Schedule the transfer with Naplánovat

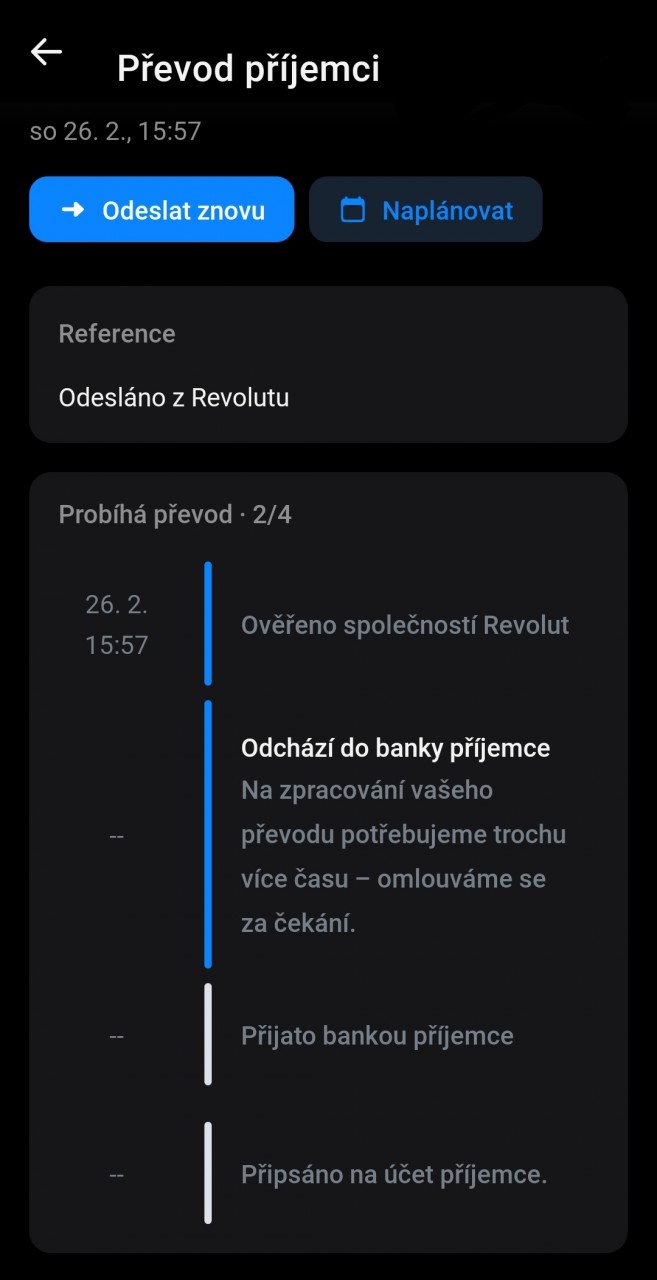click(426, 210)
